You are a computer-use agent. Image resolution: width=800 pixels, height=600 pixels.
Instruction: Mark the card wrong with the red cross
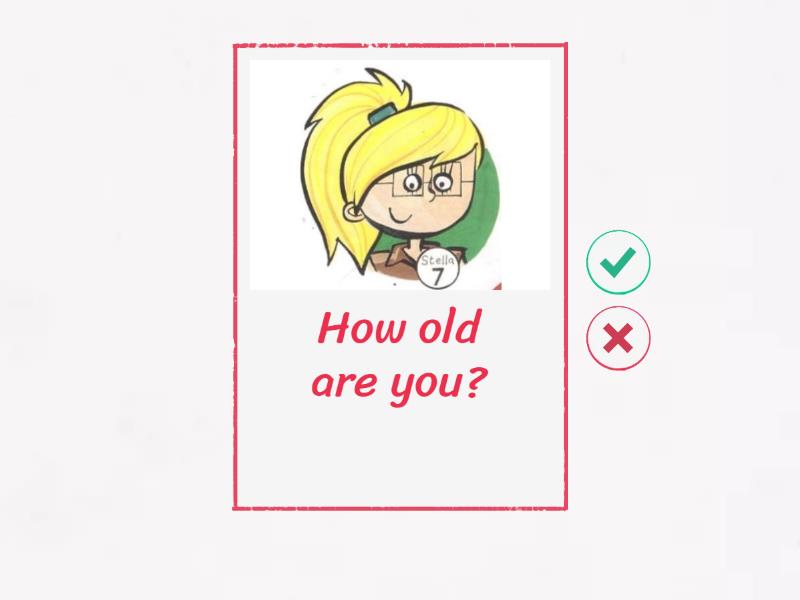[x=618, y=339]
